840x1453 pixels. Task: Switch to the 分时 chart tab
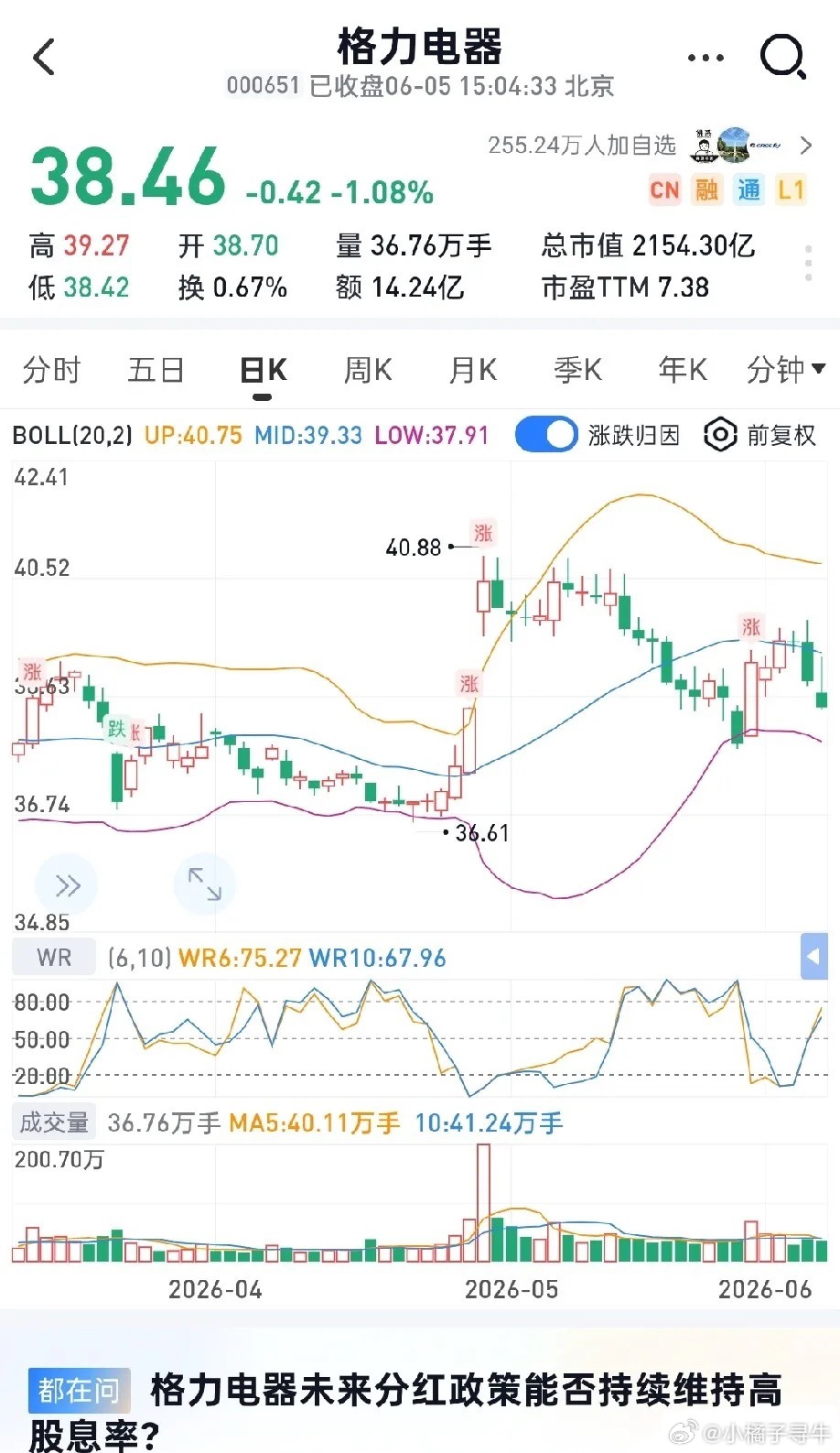coord(52,370)
